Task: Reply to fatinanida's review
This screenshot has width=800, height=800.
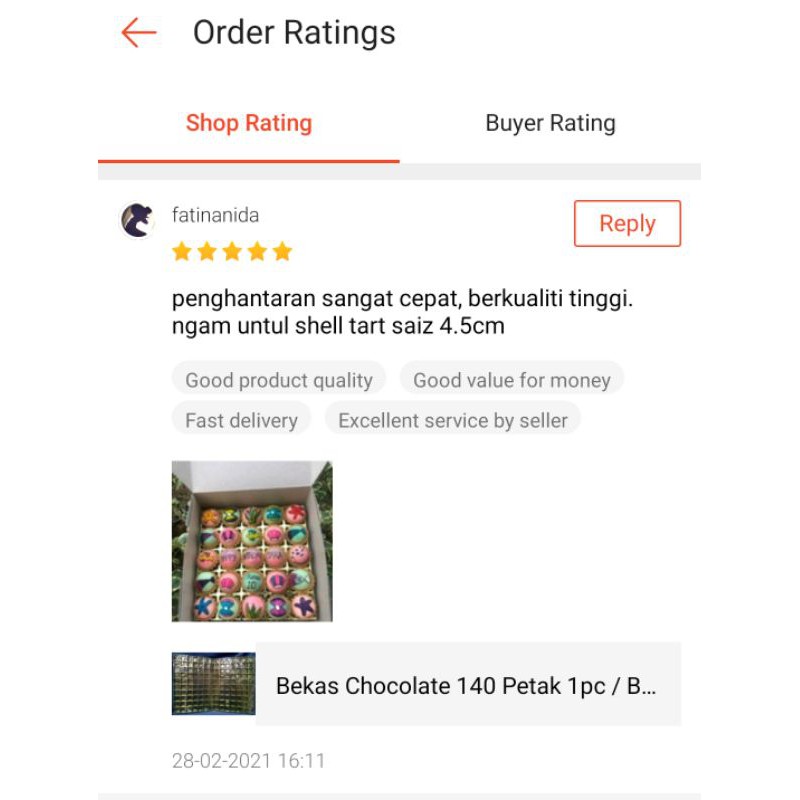Action: 627,223
